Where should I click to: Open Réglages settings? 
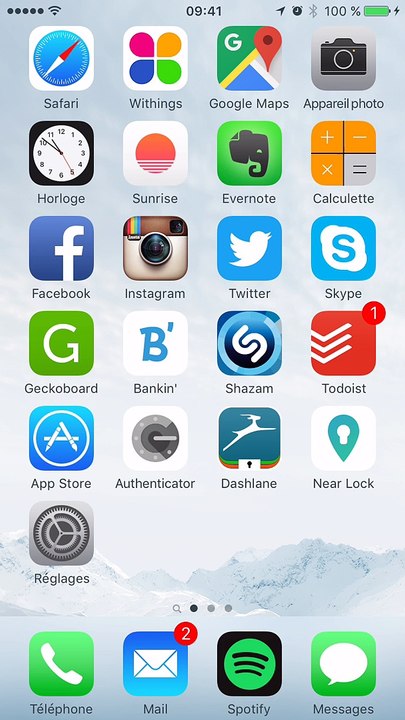tap(61, 534)
